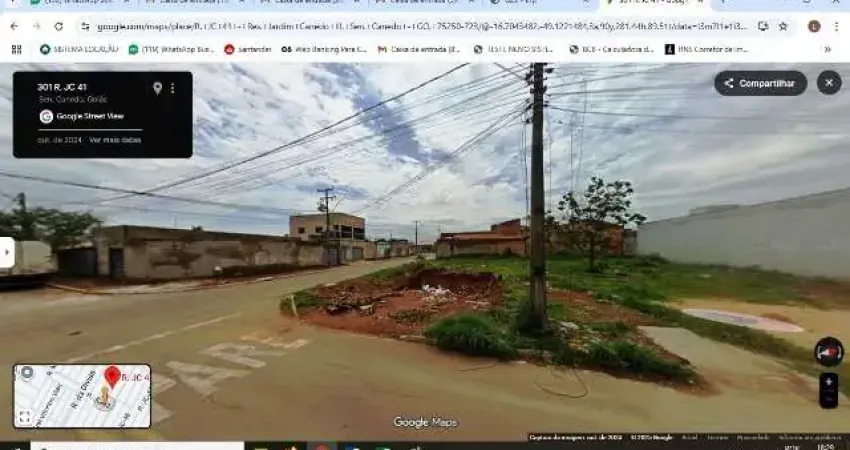
Task: Open the SISTEMA LOCAÇÃO bookmark
Action: (x=78, y=49)
